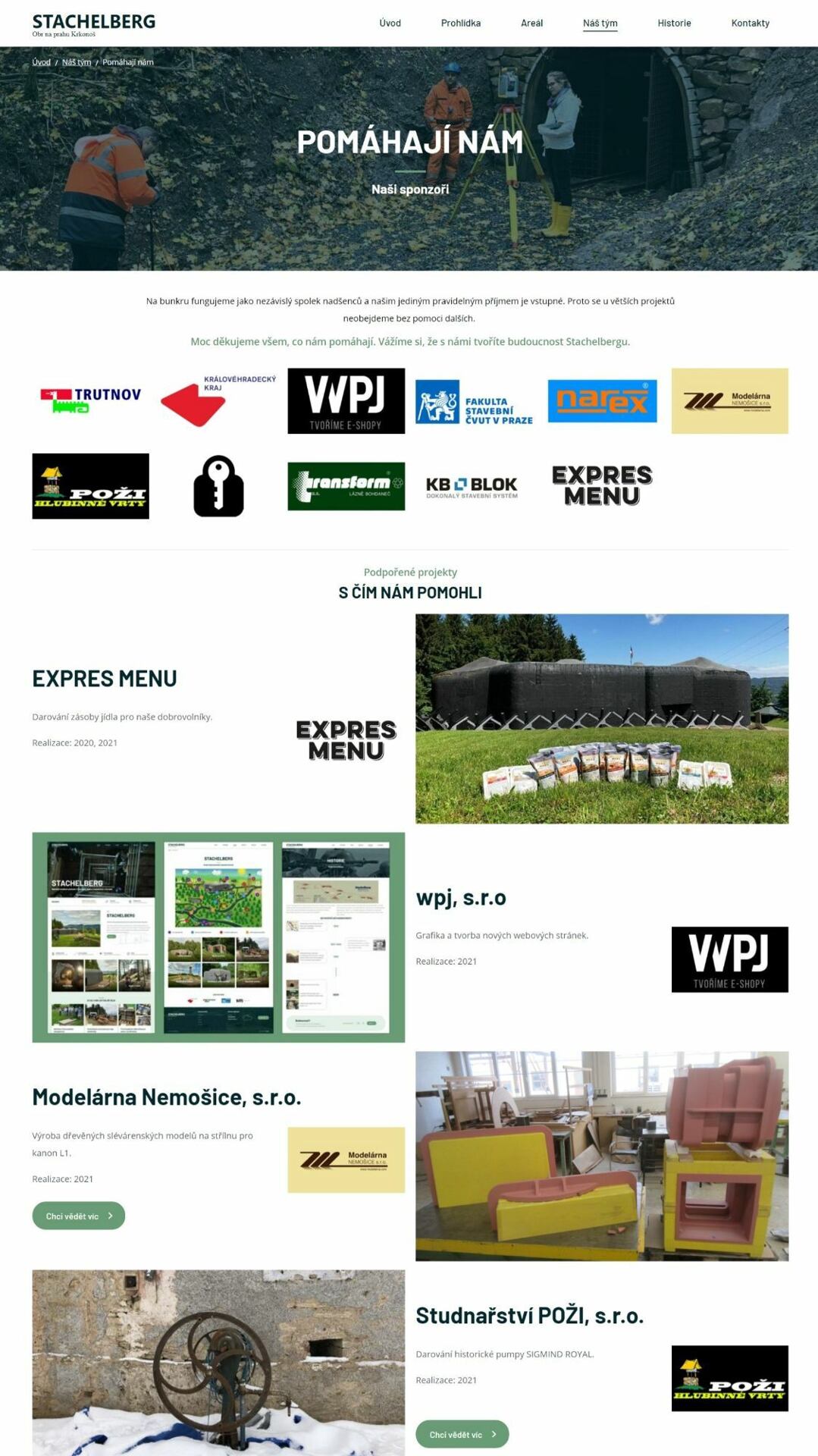Go to the Kontakty page
This screenshot has height=1456, width=818.
(750, 23)
